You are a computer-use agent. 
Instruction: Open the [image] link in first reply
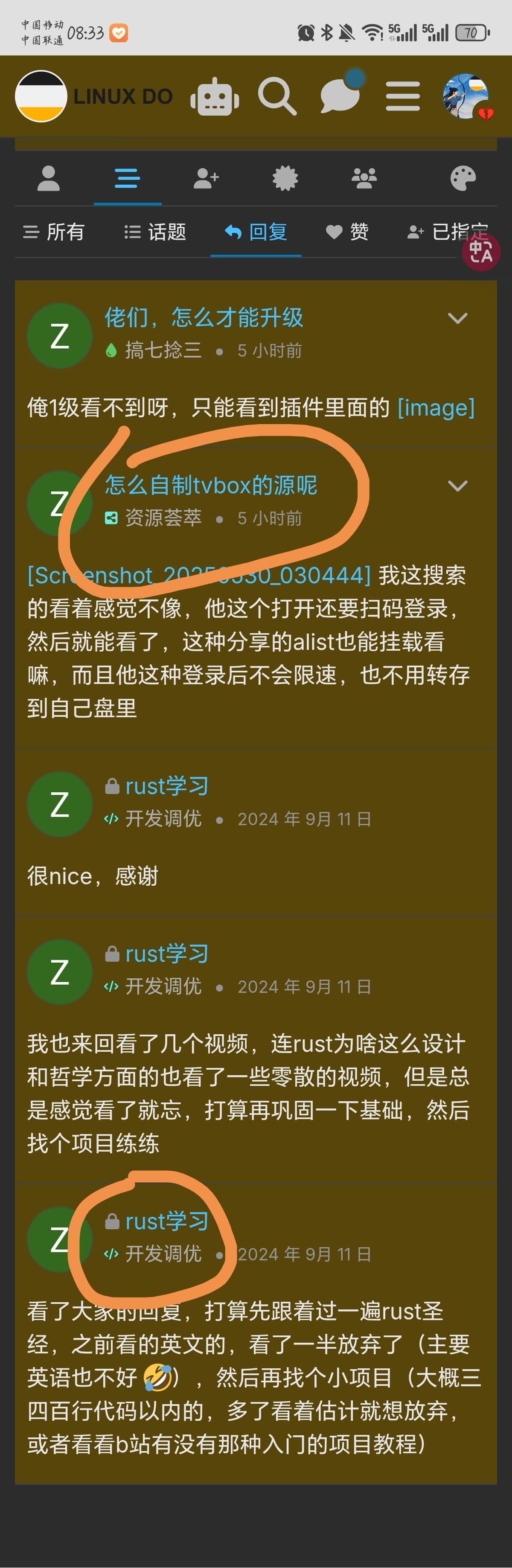coord(436,408)
